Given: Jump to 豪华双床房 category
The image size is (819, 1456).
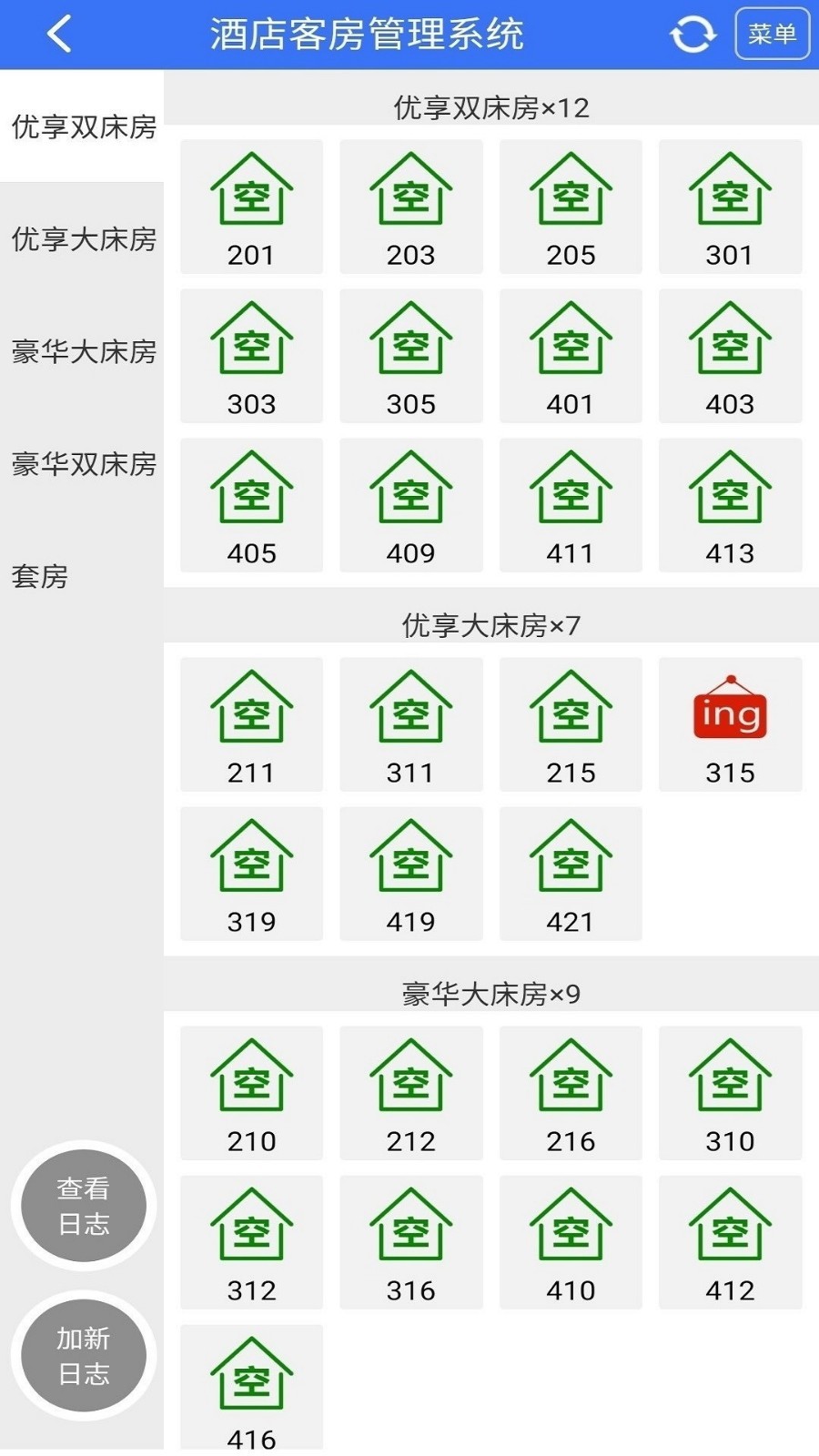Looking at the screenshot, I should click(x=83, y=464).
